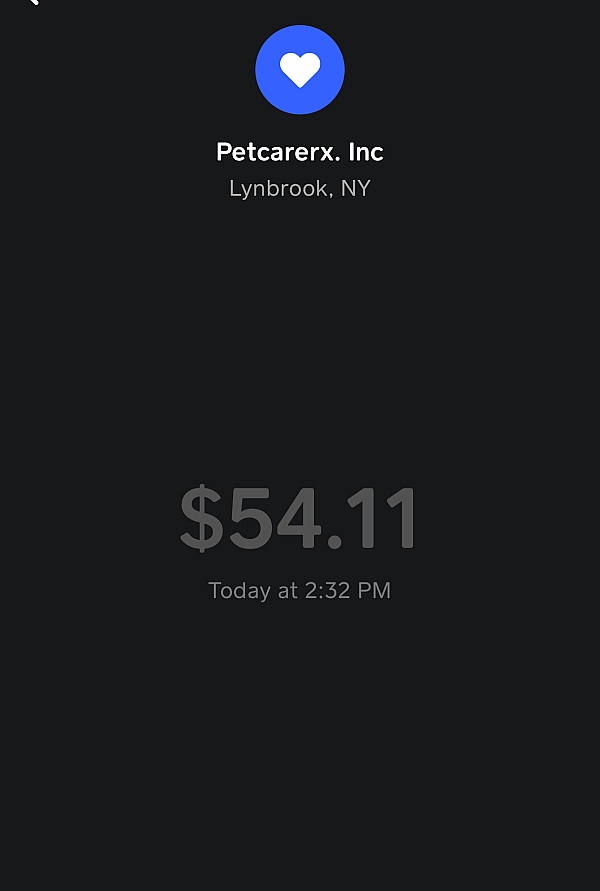Go back using the top-left arrow
This screenshot has width=600, height=891.
click(31, 2)
